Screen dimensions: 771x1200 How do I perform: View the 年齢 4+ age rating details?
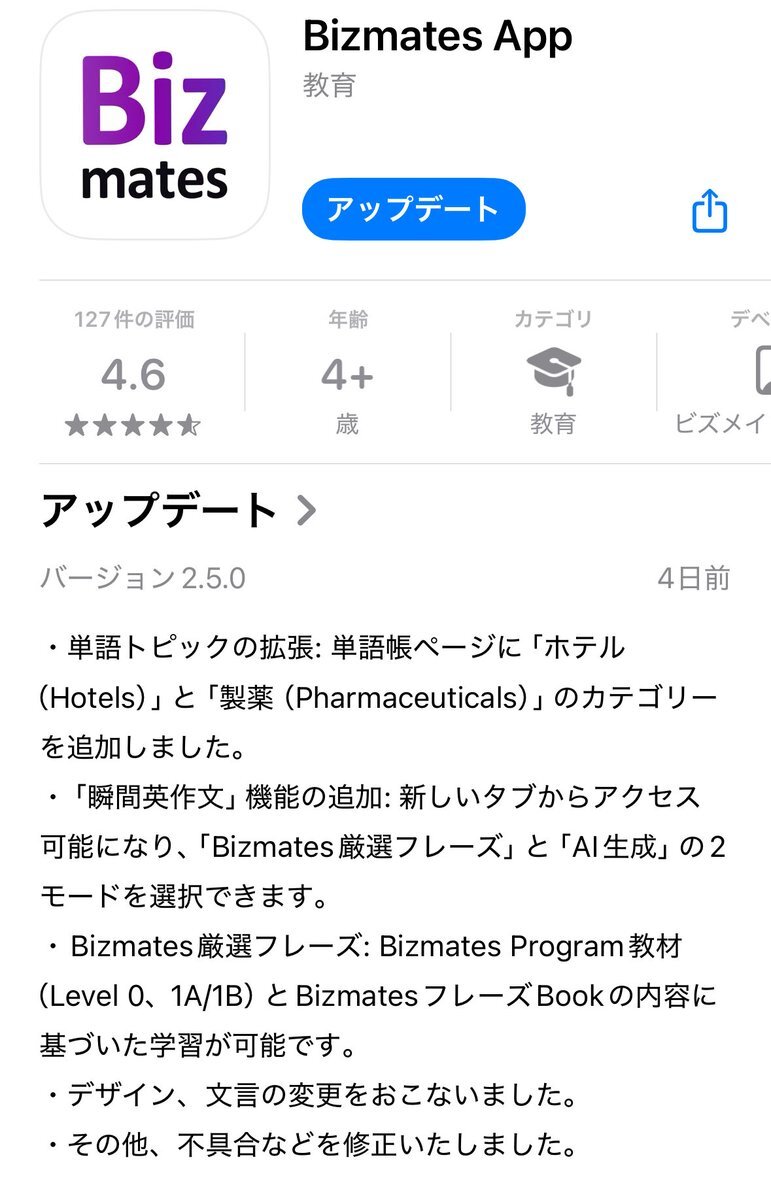point(347,374)
